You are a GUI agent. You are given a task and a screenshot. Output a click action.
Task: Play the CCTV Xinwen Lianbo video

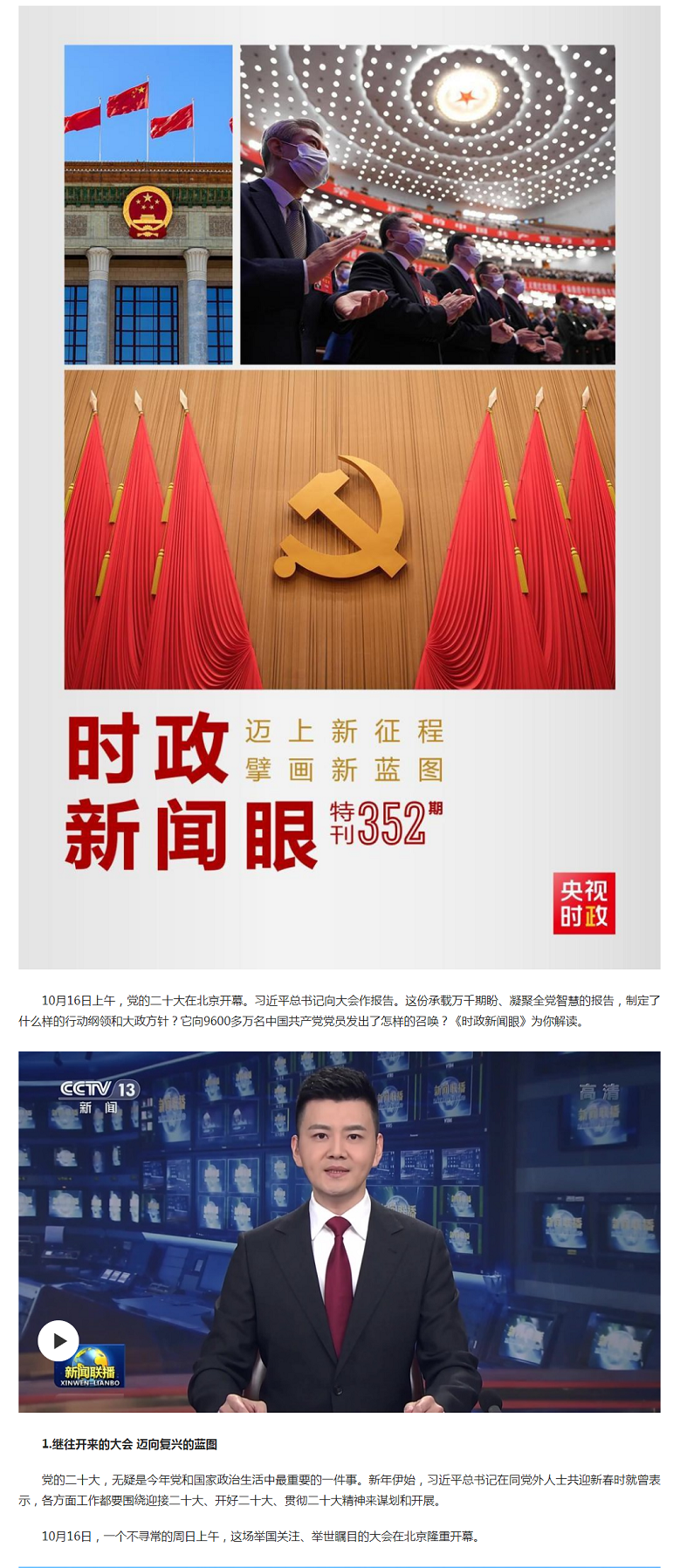tap(58, 1340)
